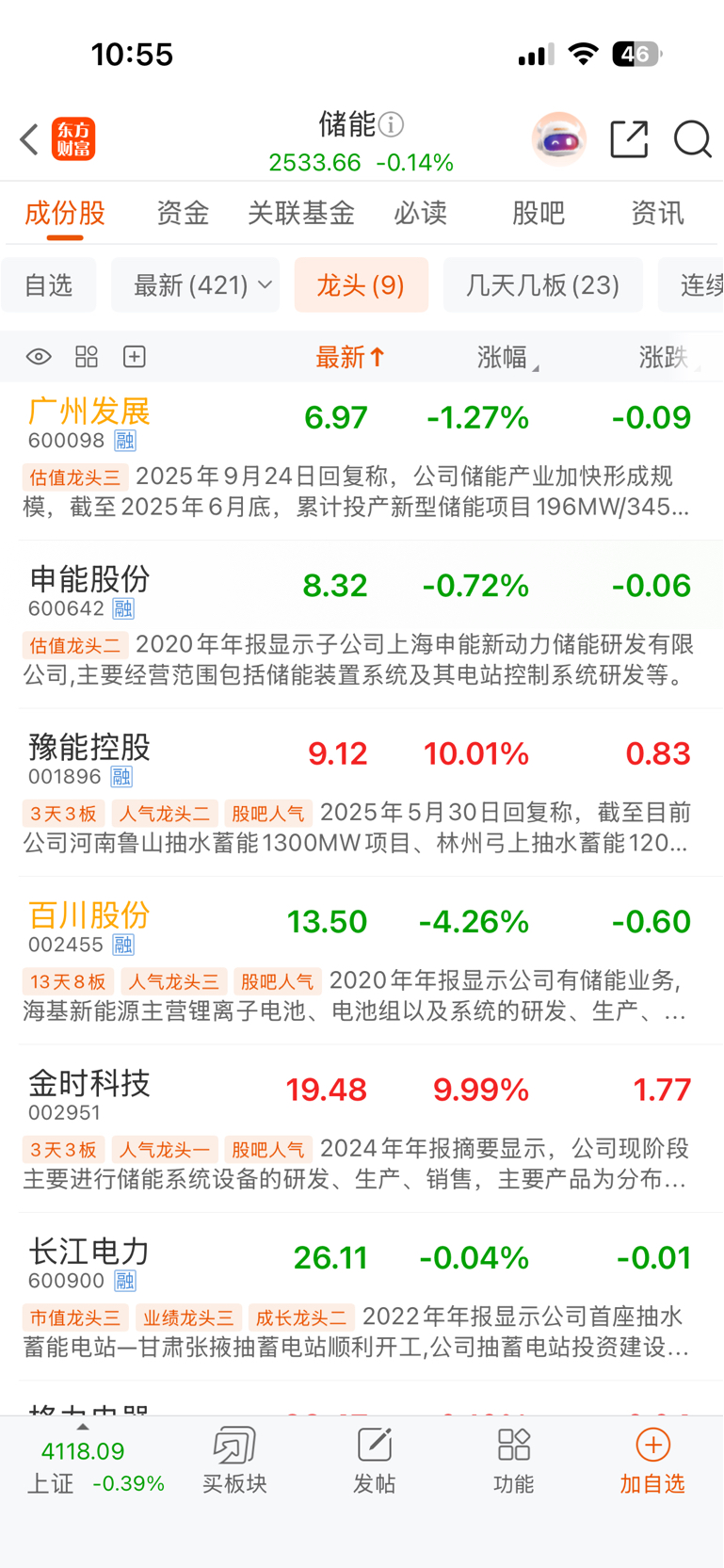Switch to the 资金 tab

point(183,214)
